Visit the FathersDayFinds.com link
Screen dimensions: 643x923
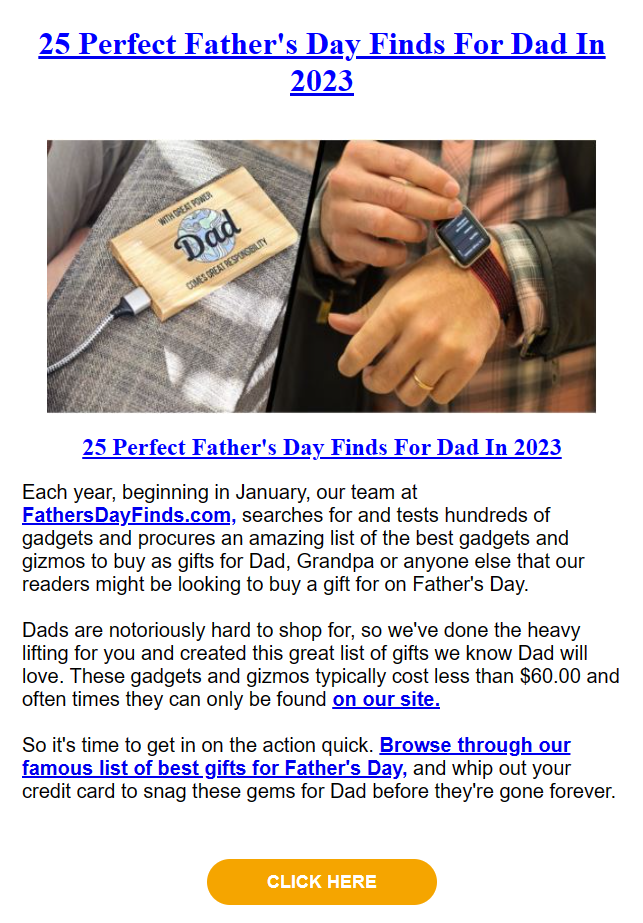point(128,516)
